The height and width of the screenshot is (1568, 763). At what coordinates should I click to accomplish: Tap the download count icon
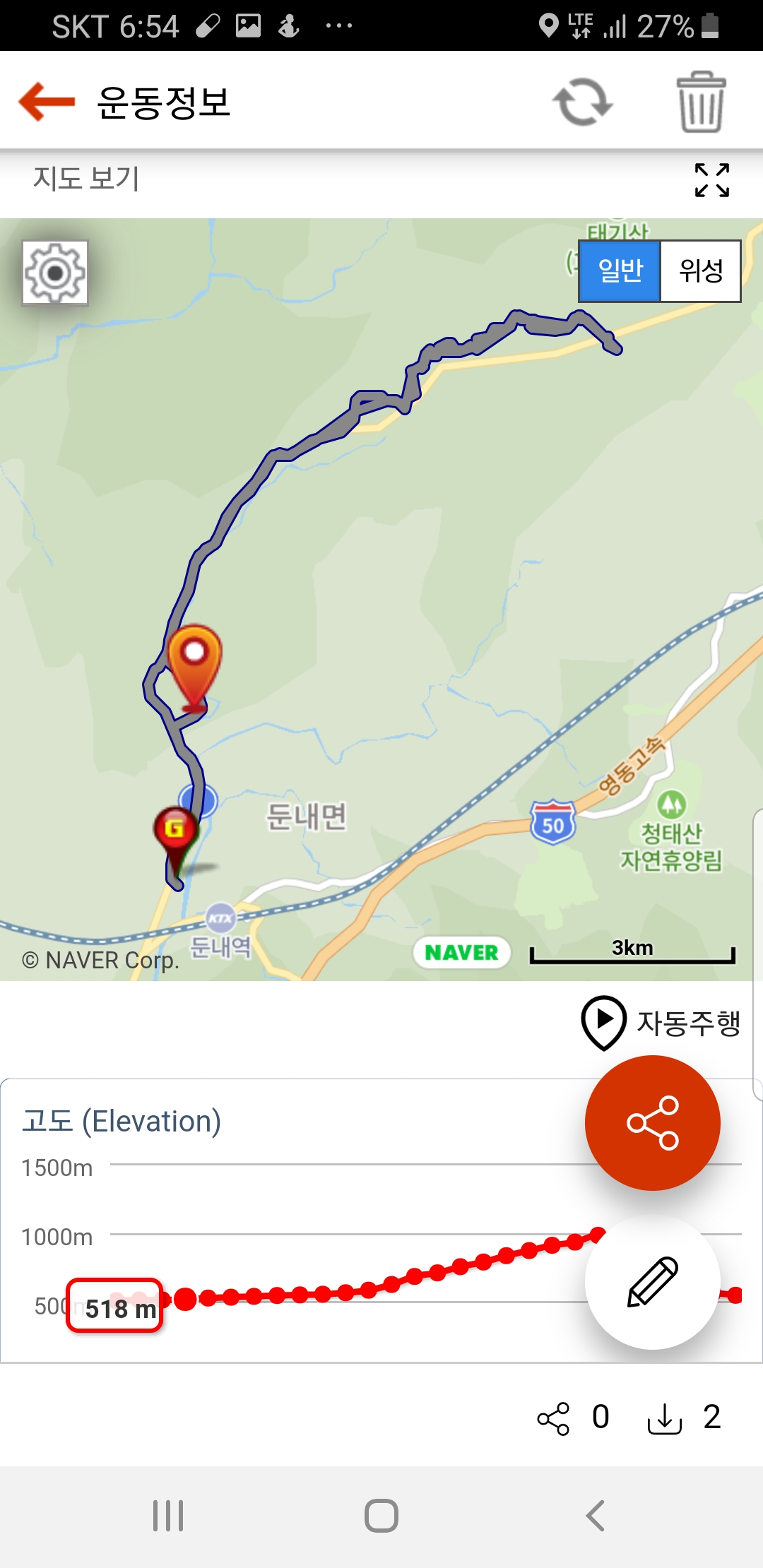point(665,1418)
